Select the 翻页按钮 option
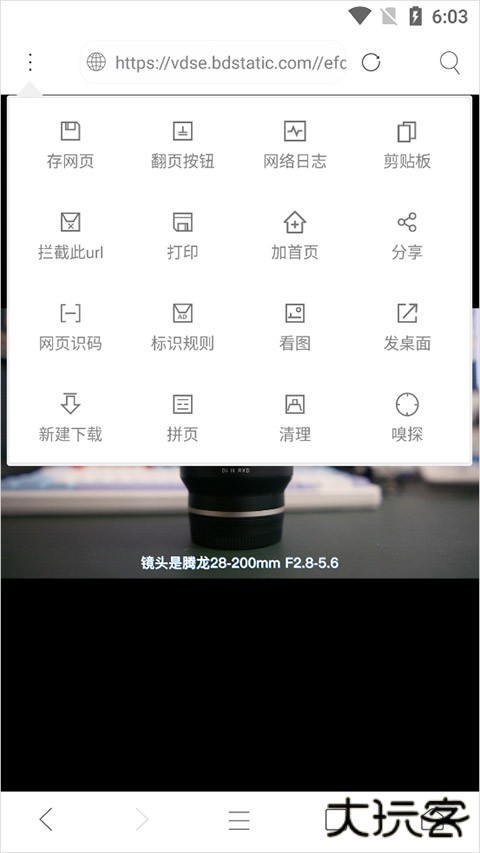 point(182,145)
